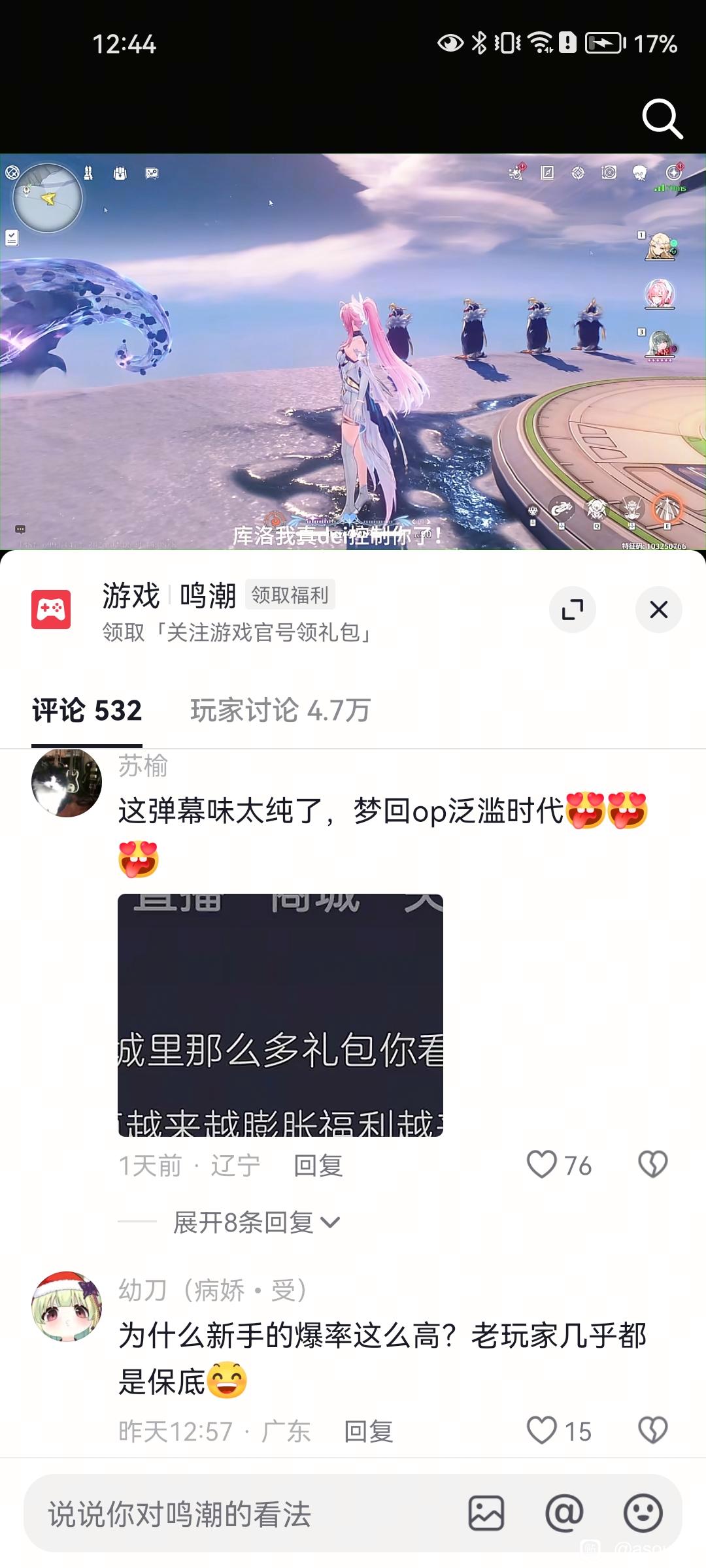Switch to the 玩家讨论 tab
706x1568 pixels.
tap(280, 711)
